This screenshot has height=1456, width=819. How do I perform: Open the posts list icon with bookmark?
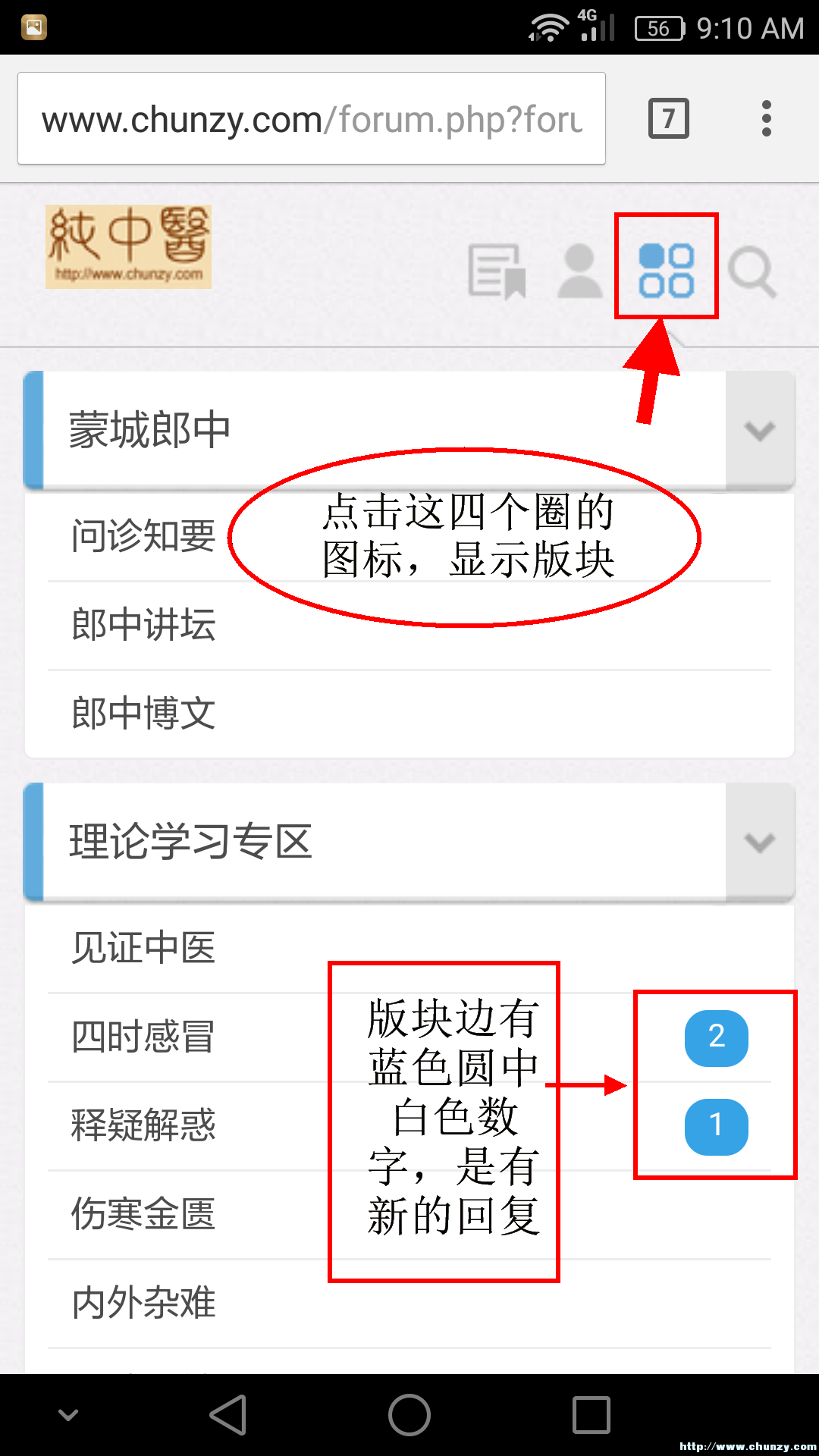497,271
